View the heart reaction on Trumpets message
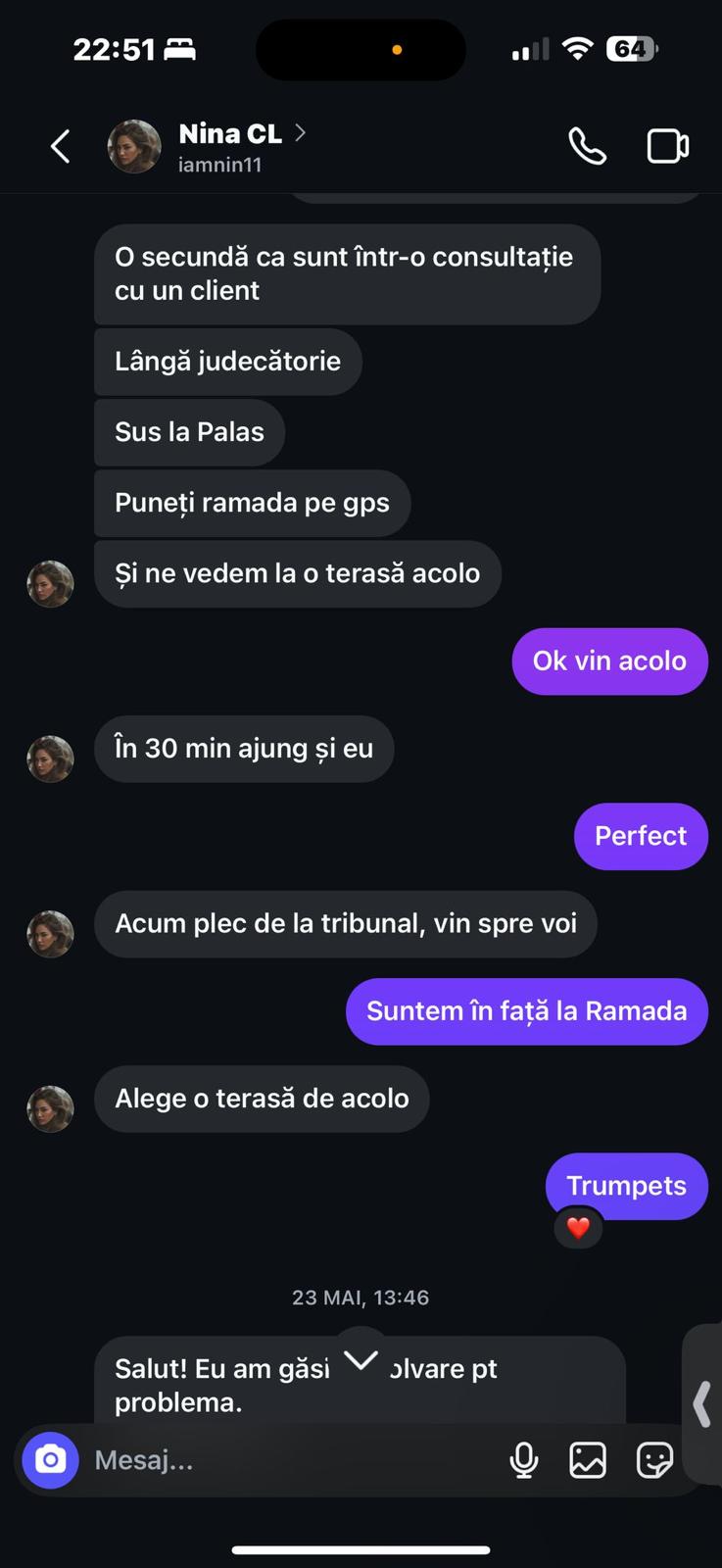 [x=578, y=1228]
